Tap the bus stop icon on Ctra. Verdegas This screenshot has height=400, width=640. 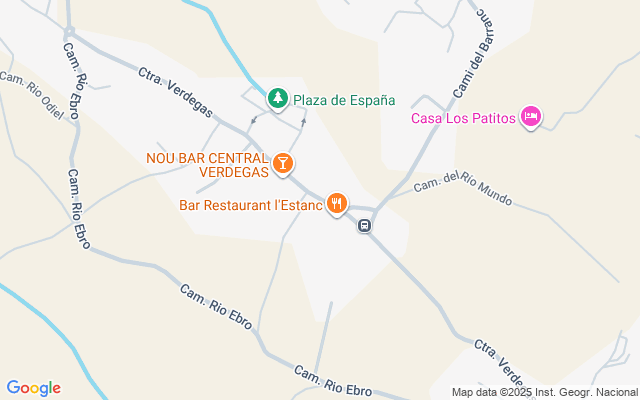364,225
